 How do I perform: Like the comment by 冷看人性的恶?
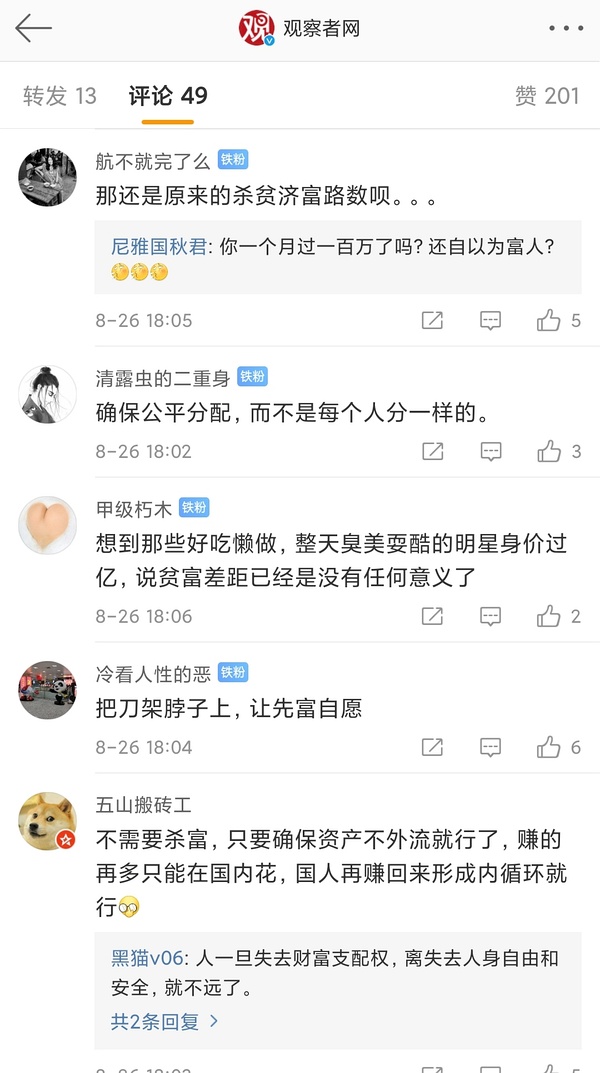click(x=549, y=747)
